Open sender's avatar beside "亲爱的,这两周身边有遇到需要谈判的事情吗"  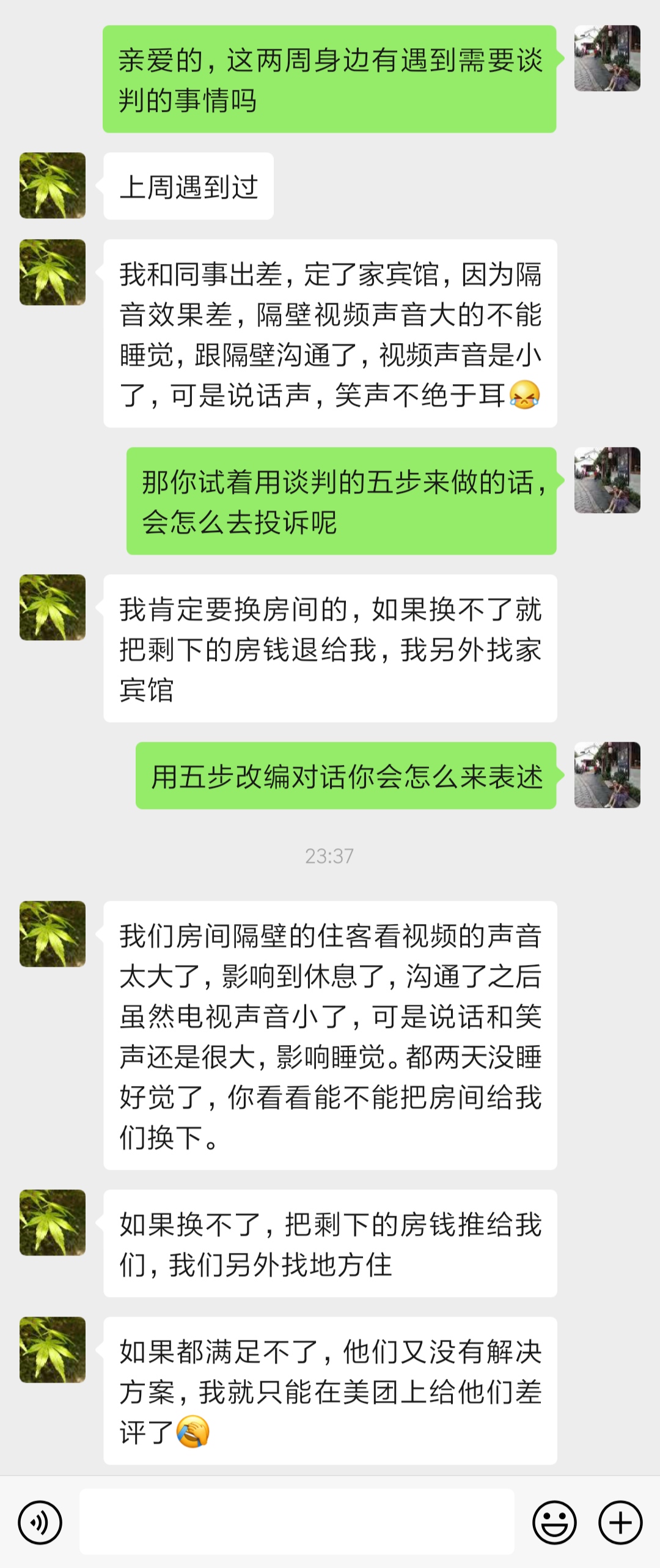(x=607, y=58)
